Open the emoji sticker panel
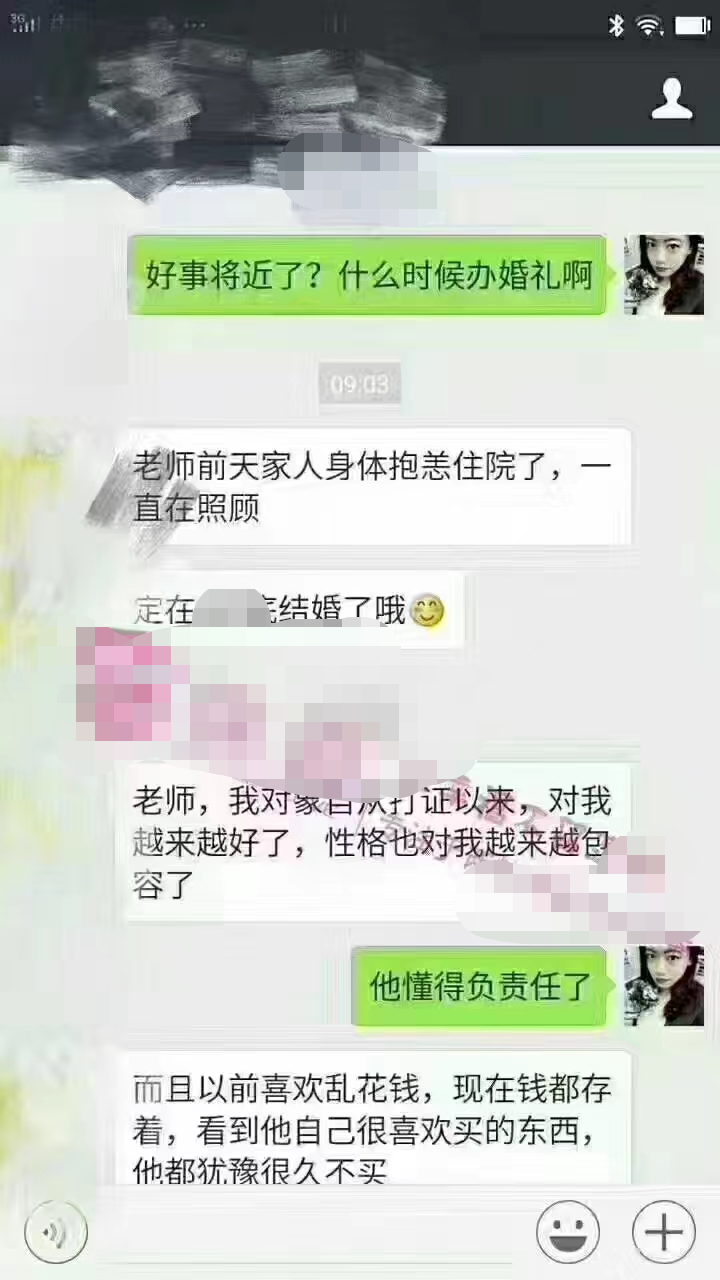The image size is (720, 1280). [568, 1232]
